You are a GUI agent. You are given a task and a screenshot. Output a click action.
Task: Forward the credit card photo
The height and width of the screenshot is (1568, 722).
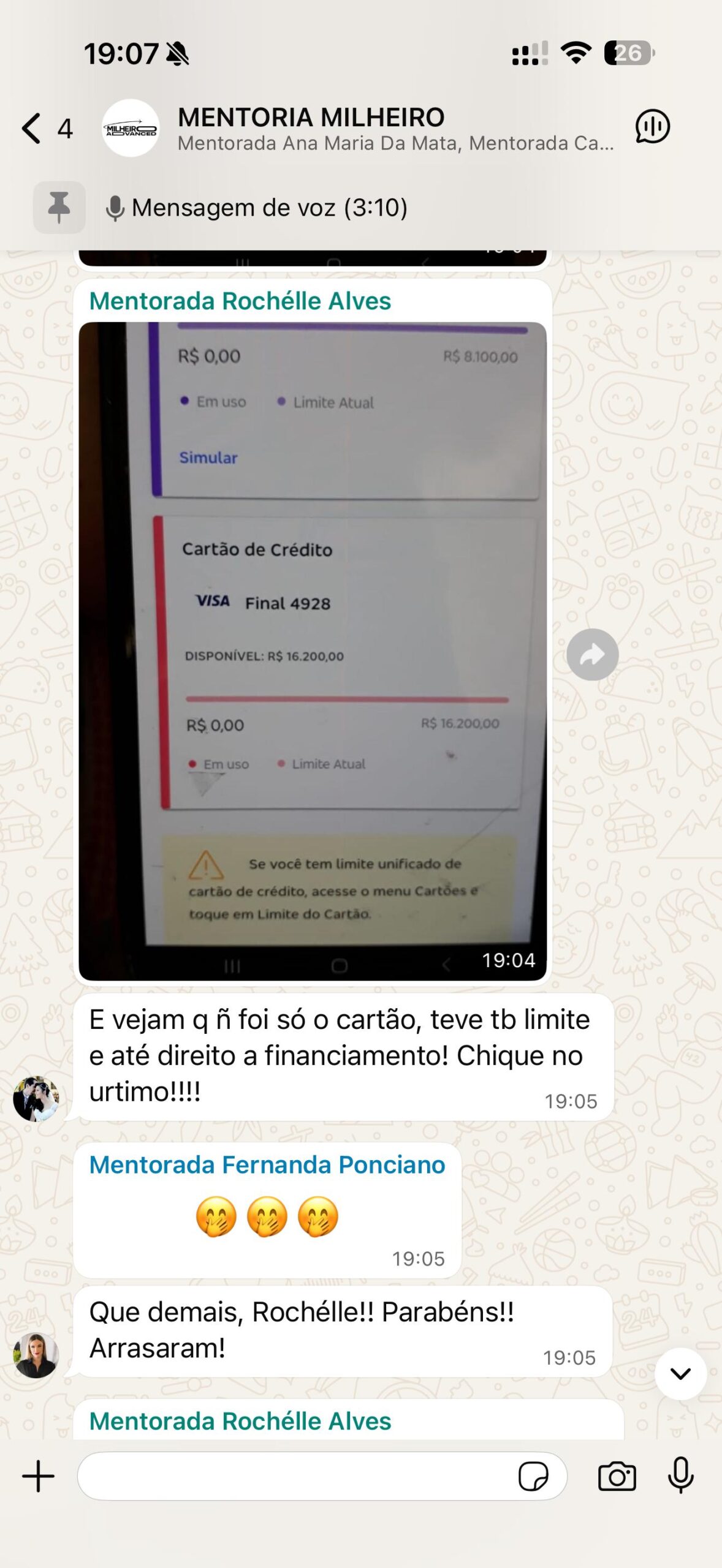pos(592,655)
